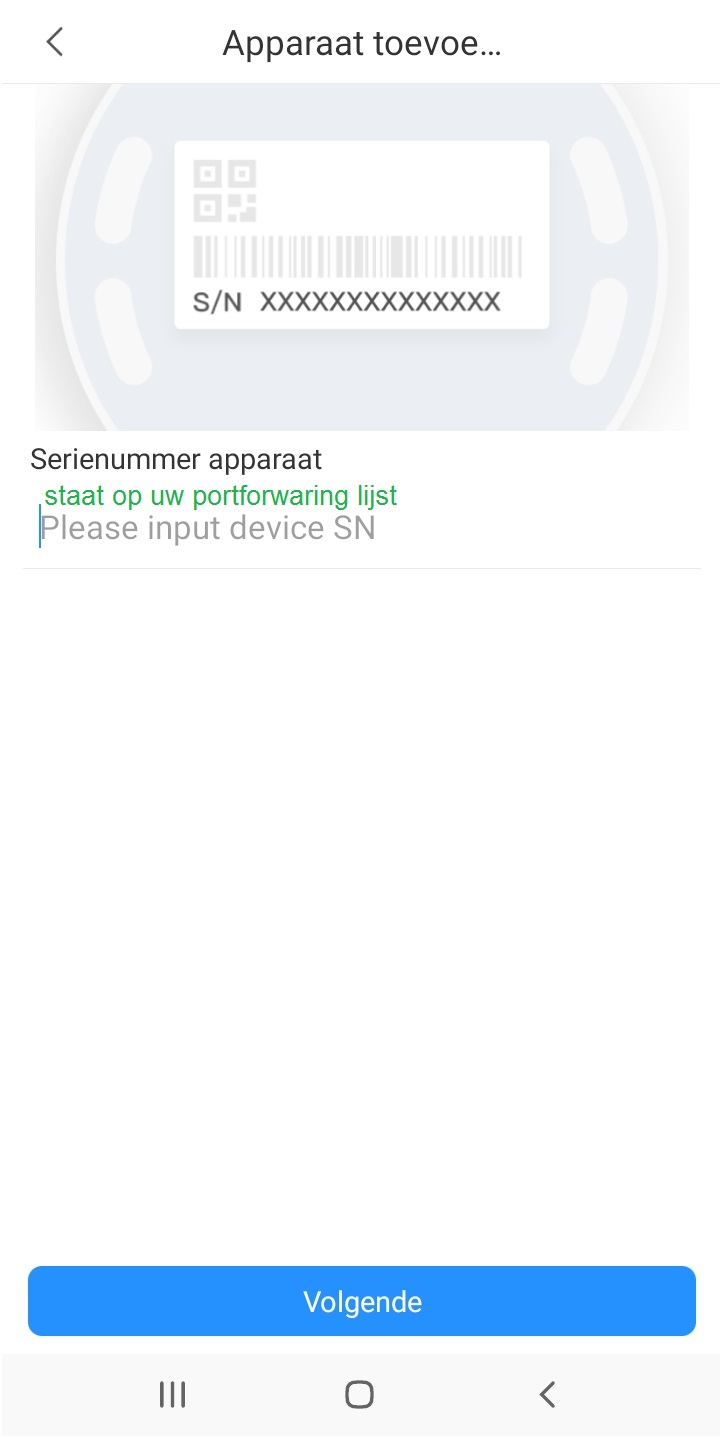
Task: Tap the Volgende button
Action: 362,1301
